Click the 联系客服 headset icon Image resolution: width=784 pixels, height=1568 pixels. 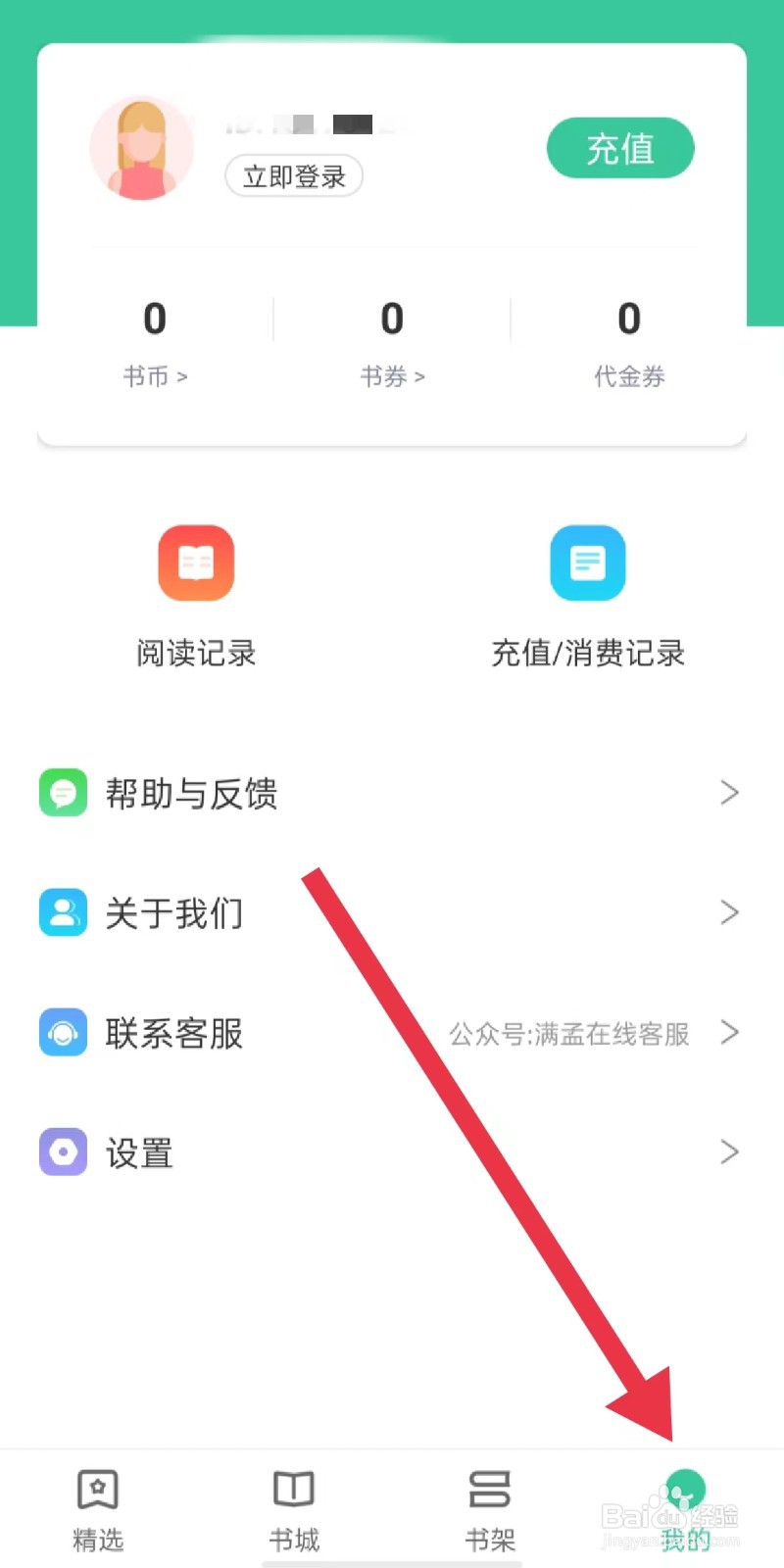pyautogui.click(x=62, y=1033)
